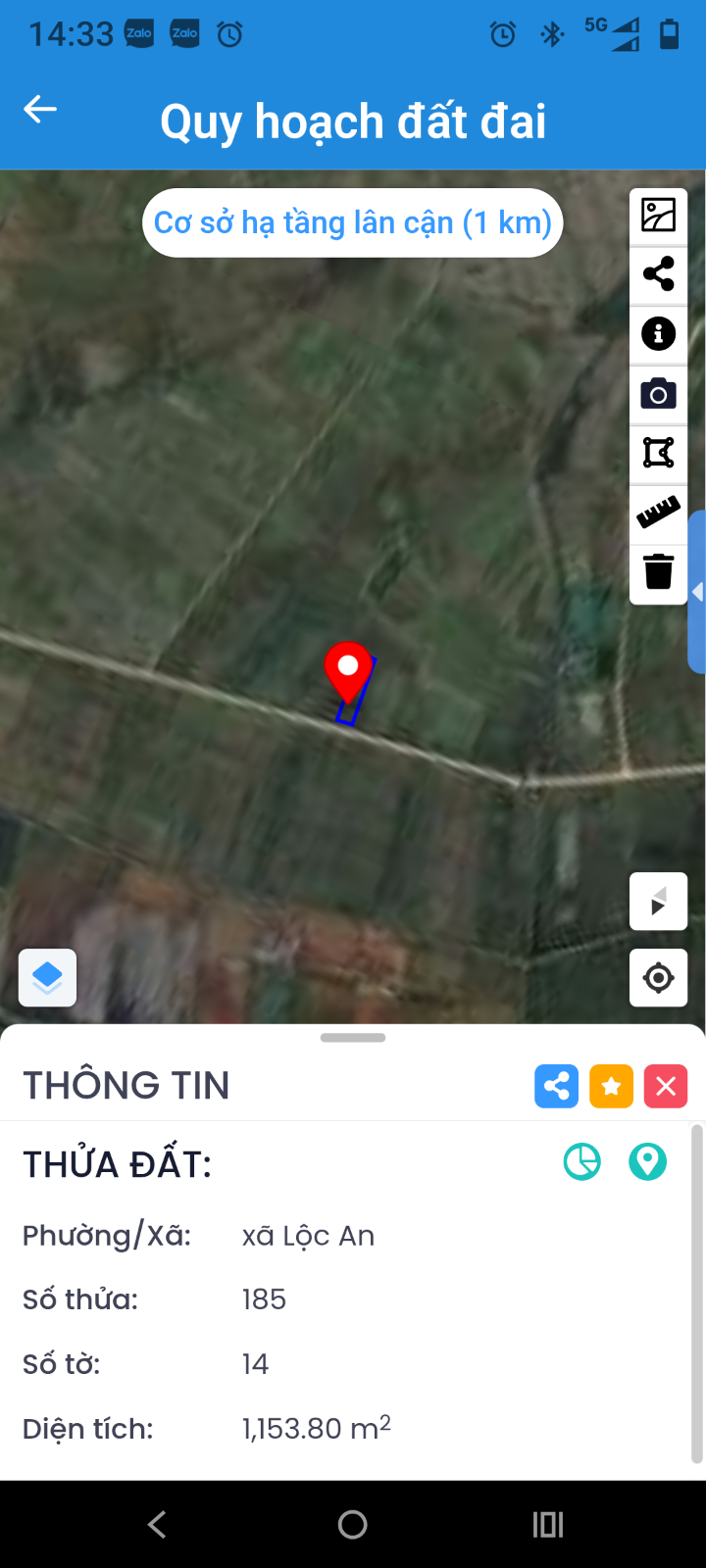Screen dimensions: 706x1568
Task: Select the ruler distance measuring tool
Action: 658,512
